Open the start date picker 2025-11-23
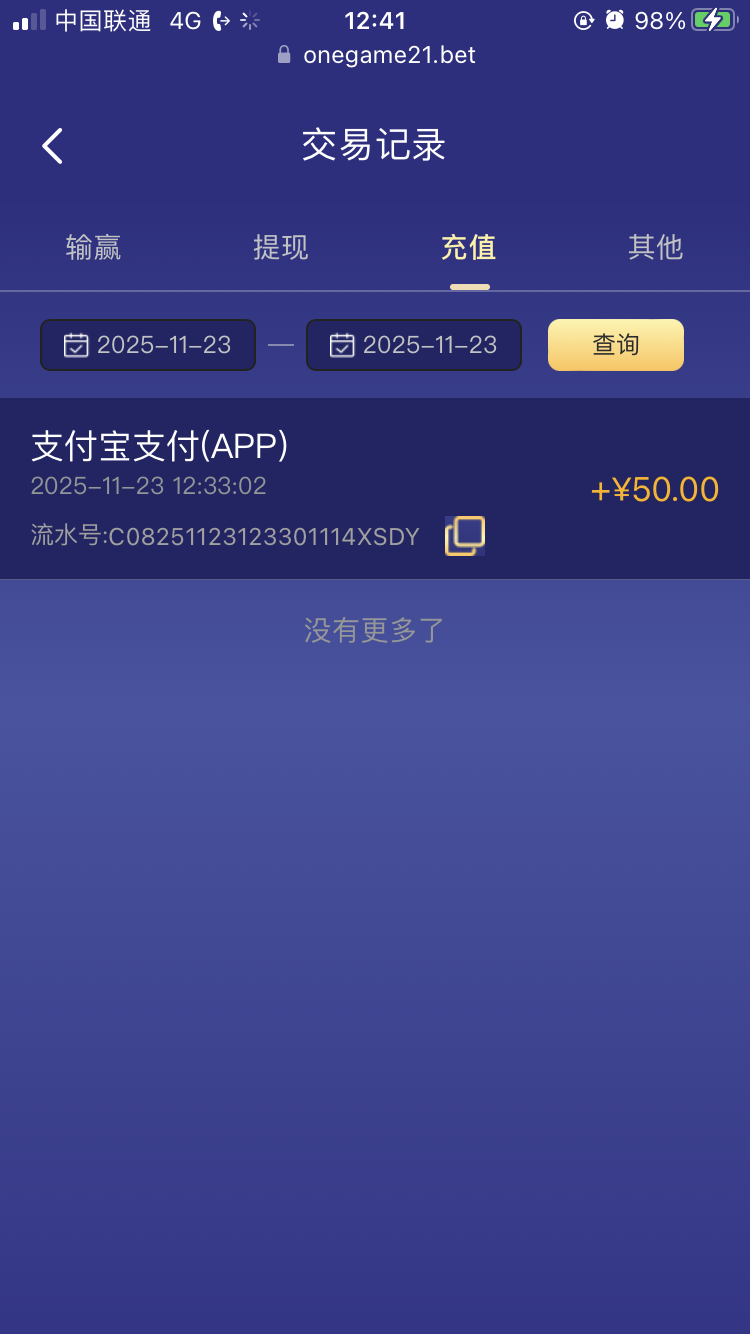 tap(147, 344)
